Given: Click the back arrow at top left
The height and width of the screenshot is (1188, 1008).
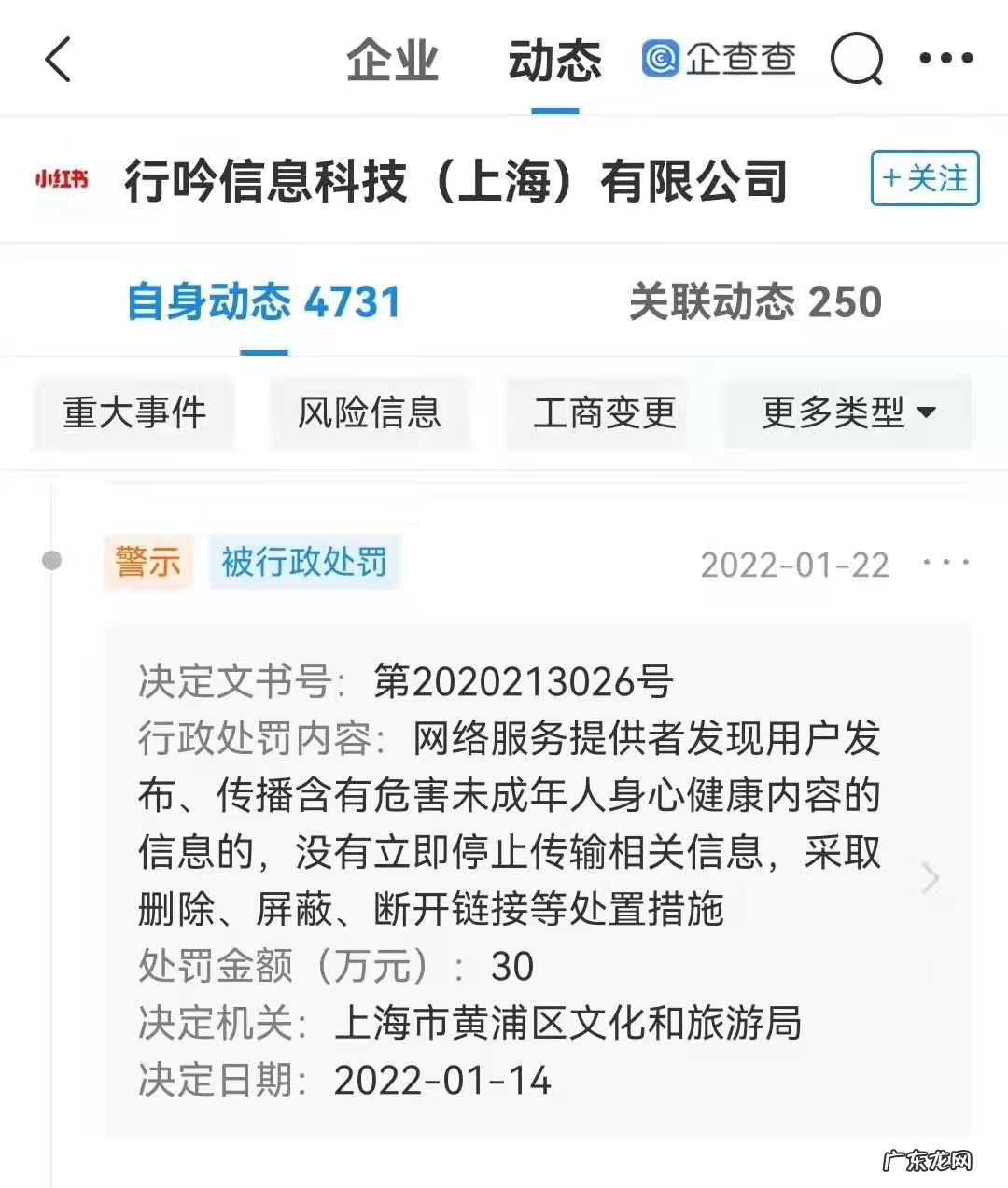Looking at the screenshot, I should point(58,60).
